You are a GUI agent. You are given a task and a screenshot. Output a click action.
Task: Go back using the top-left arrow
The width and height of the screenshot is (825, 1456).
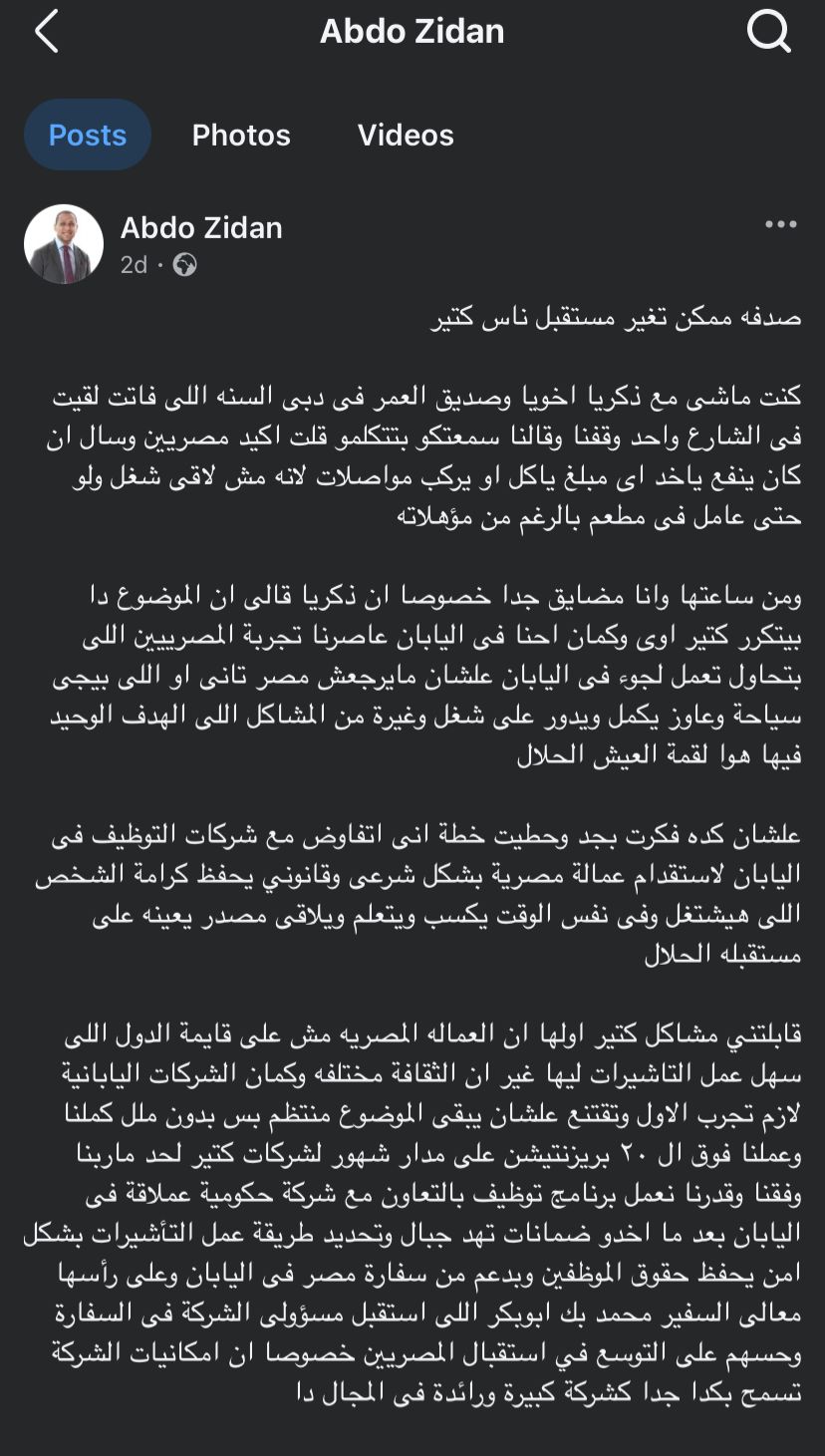(x=46, y=32)
